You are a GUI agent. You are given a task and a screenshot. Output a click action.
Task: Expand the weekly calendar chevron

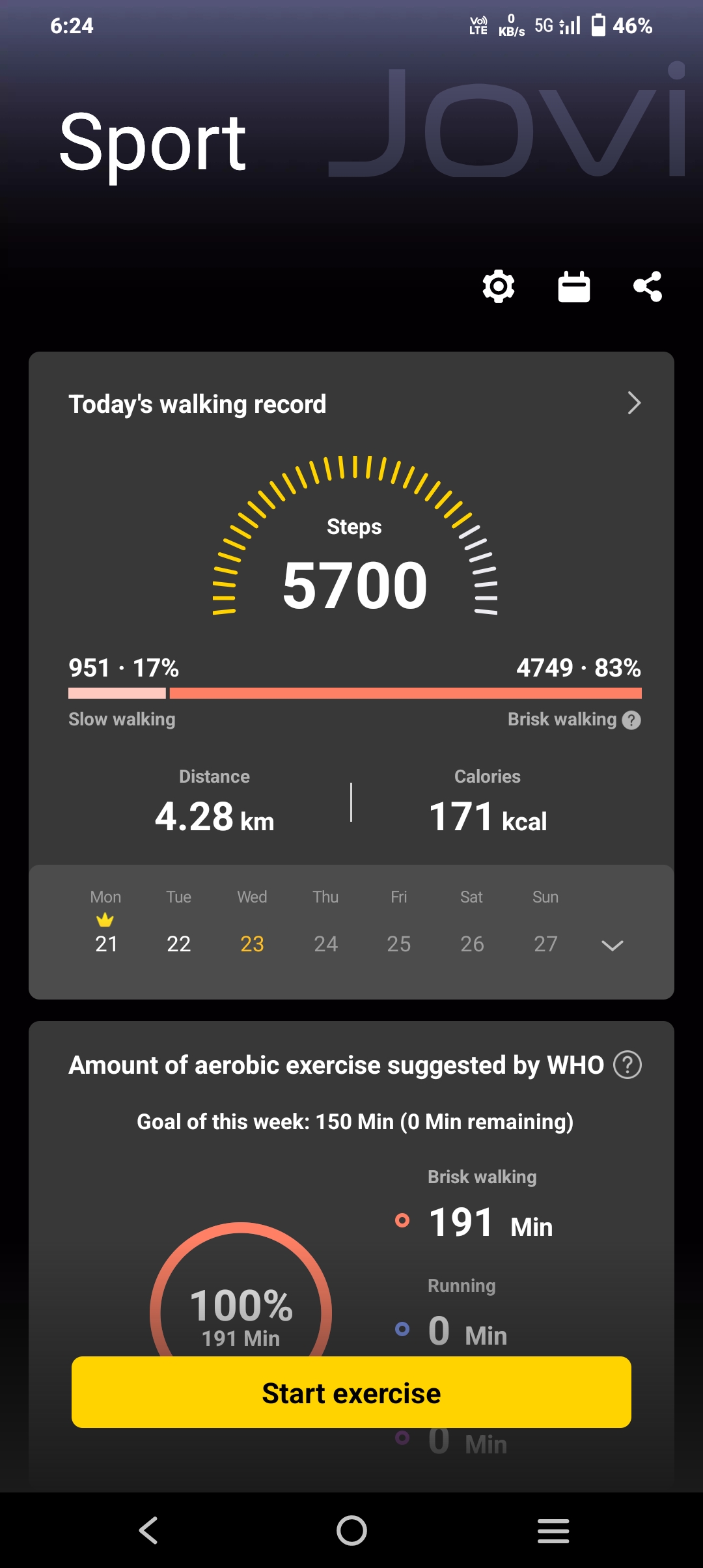pos(612,945)
